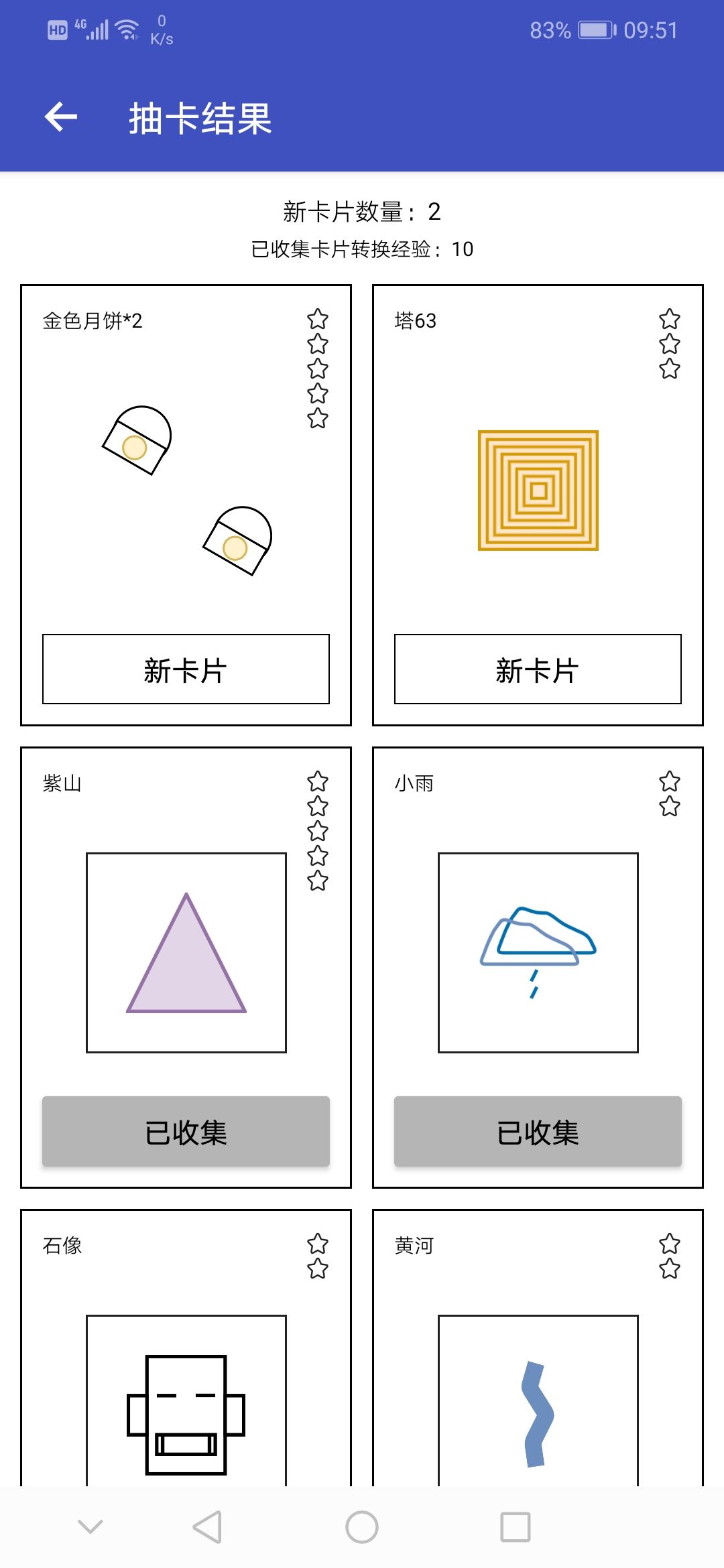Tap the system home button
Viewport: 724px width, 1568px height.
pos(362,1527)
